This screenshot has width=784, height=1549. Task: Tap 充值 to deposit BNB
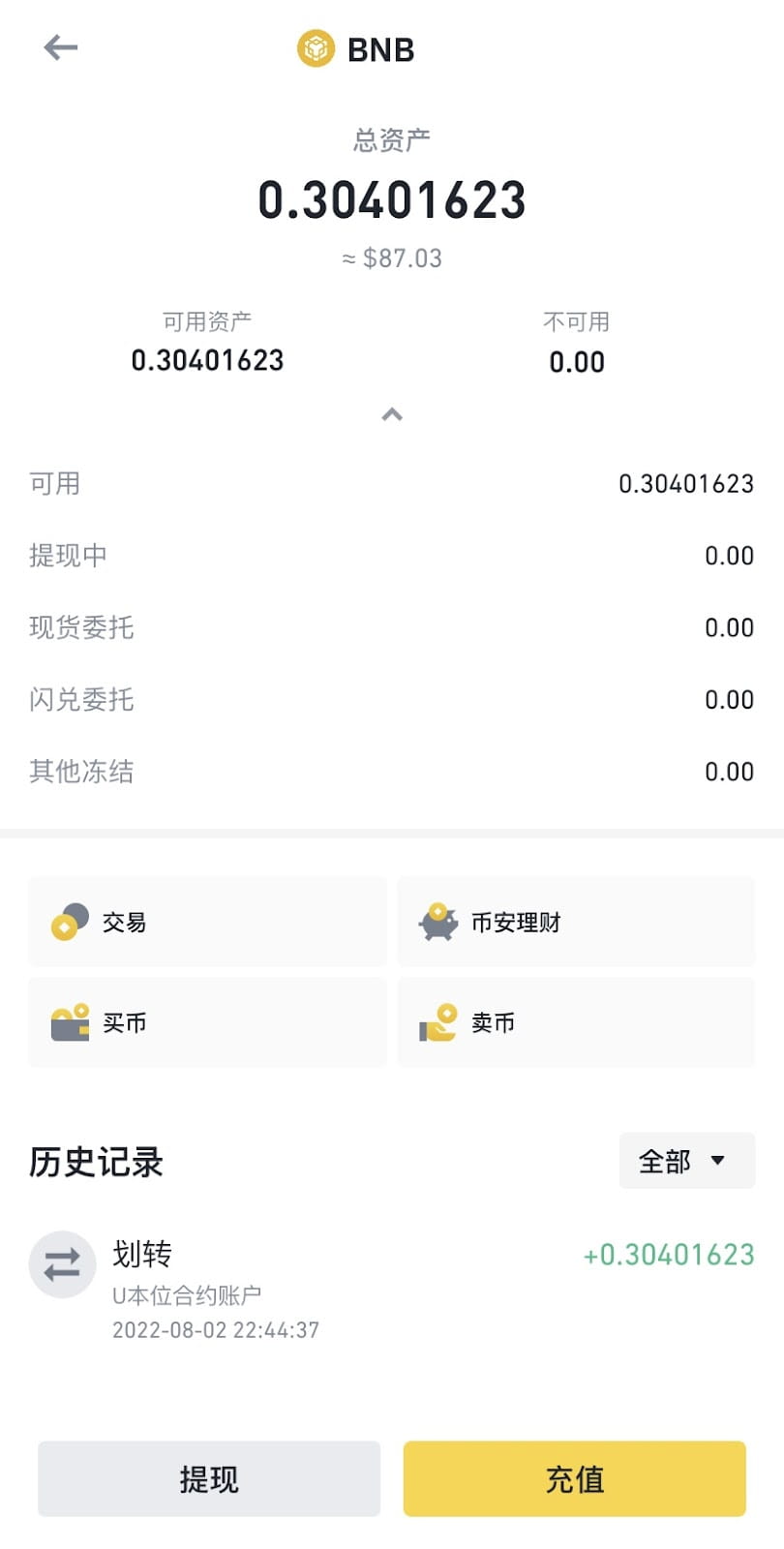(575, 1478)
